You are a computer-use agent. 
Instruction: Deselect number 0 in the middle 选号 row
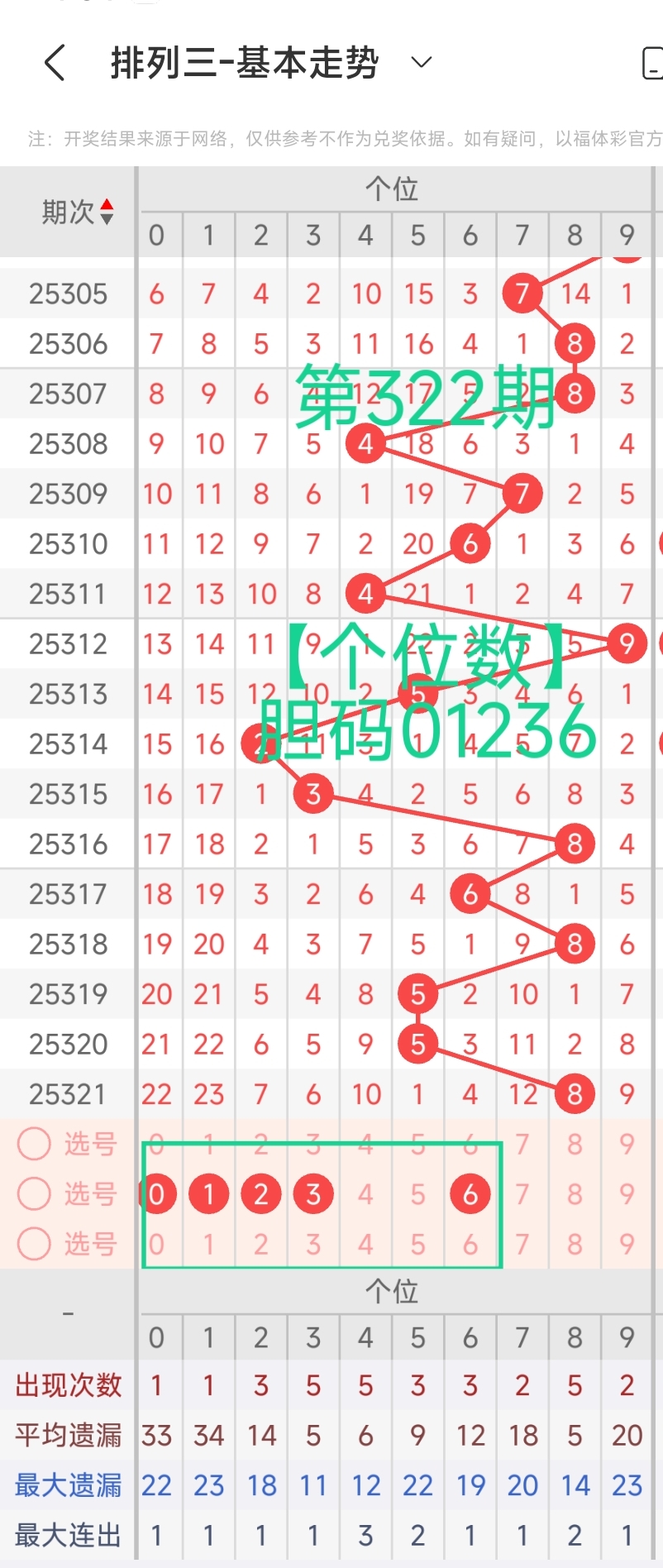coord(158,1193)
